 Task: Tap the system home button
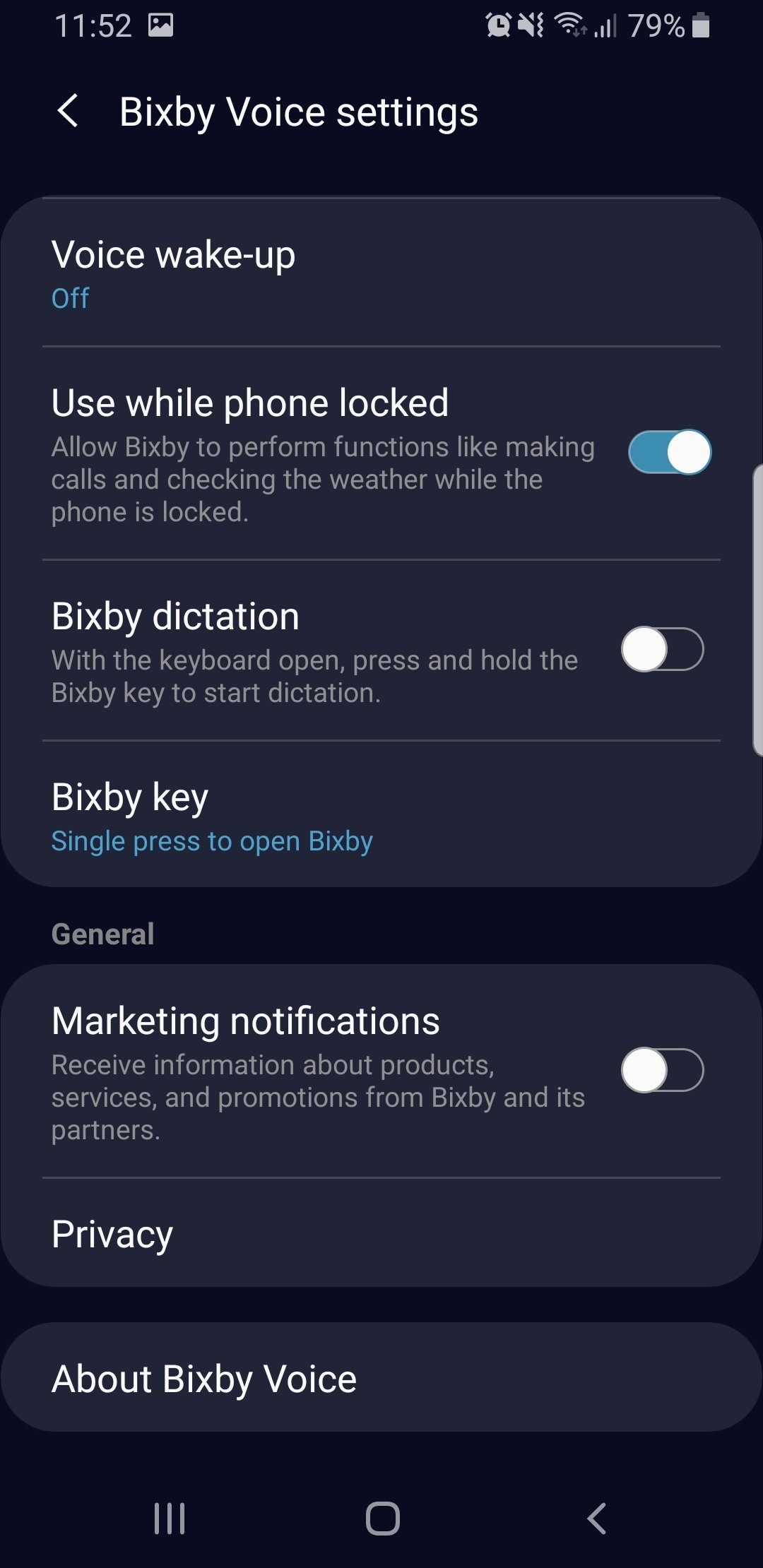(382, 1518)
